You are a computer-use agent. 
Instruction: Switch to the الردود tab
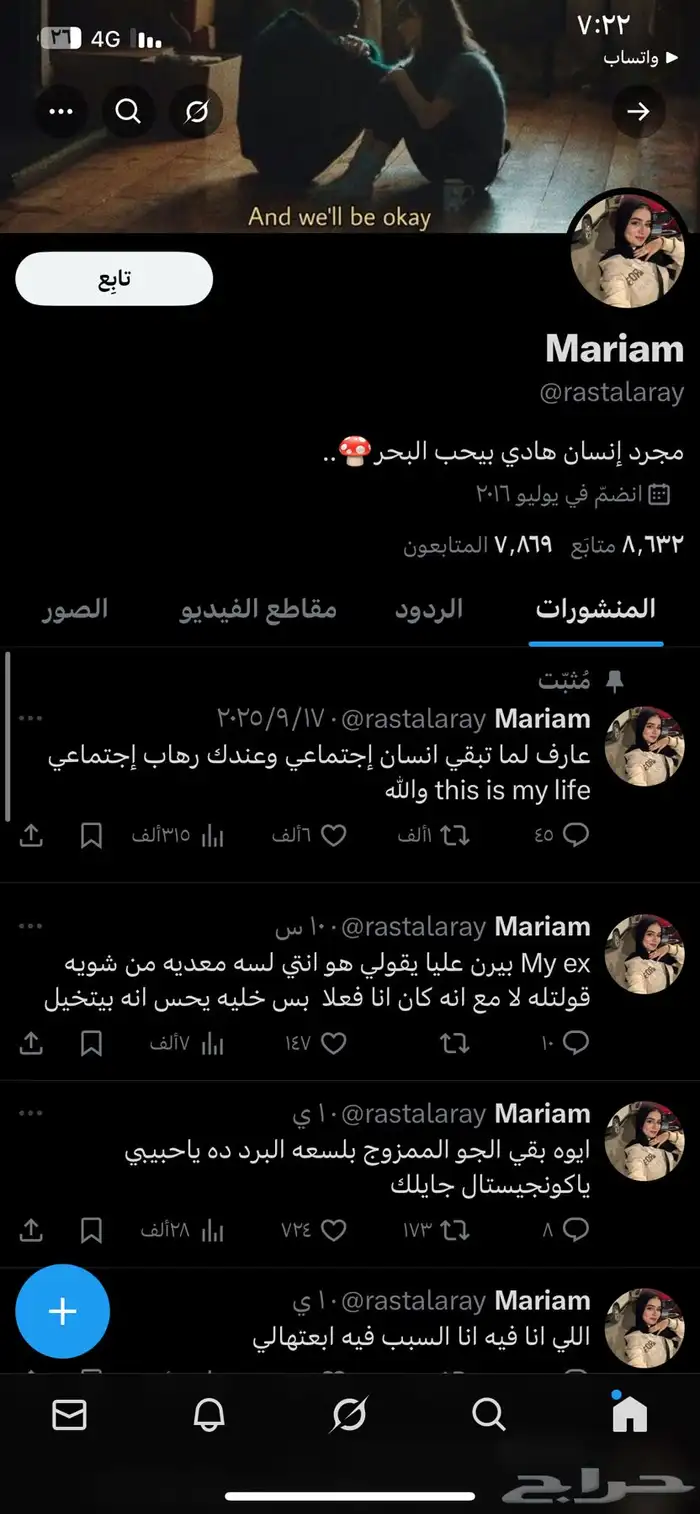pyautogui.click(x=429, y=609)
